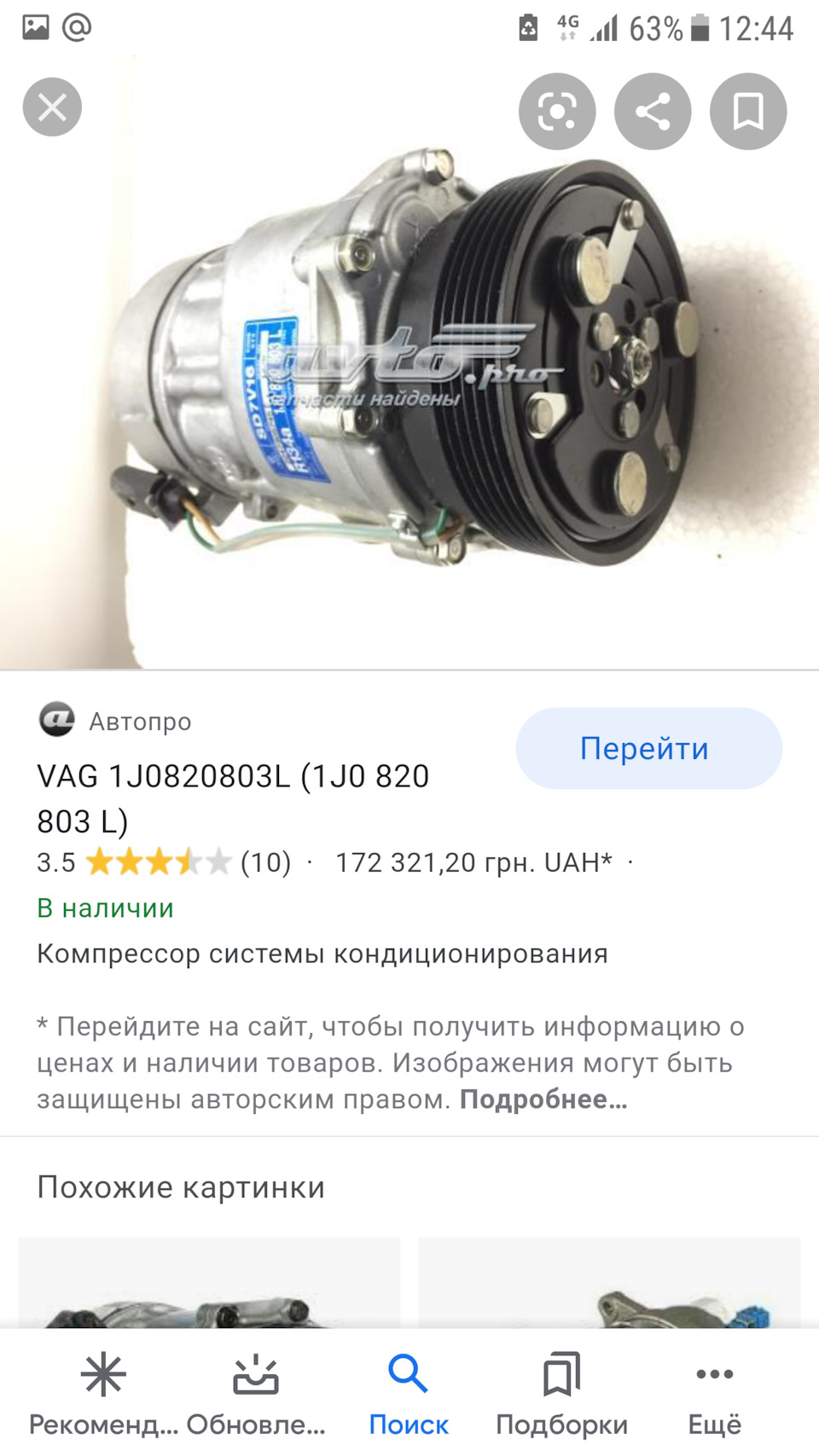Open the VAG 1J0820803L product title
Image resolution: width=819 pixels, height=1456 pixels.
tap(233, 798)
